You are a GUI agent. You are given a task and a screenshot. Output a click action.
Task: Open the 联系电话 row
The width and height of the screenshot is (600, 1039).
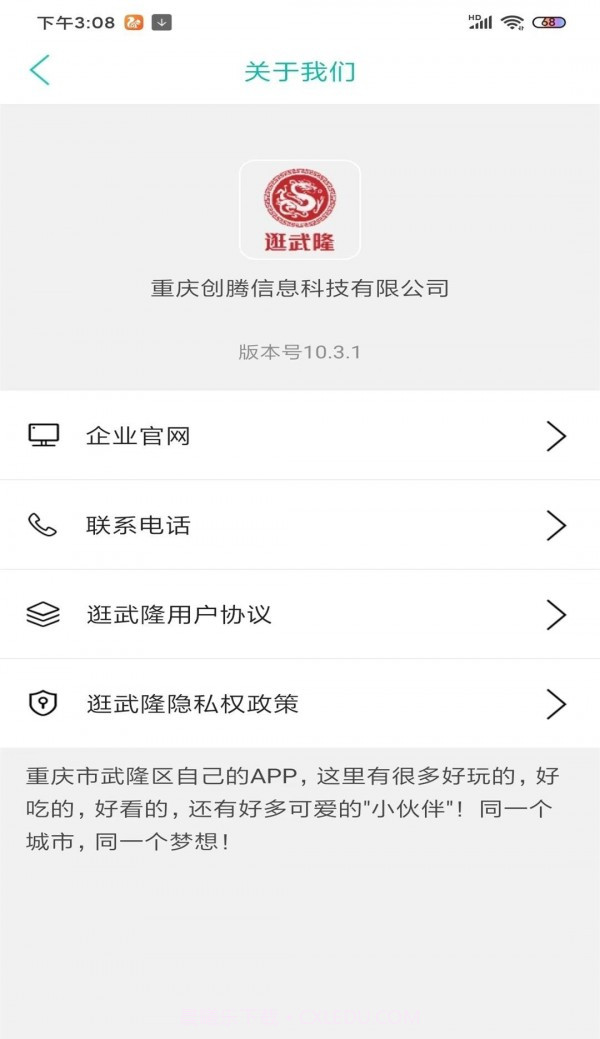click(x=300, y=525)
